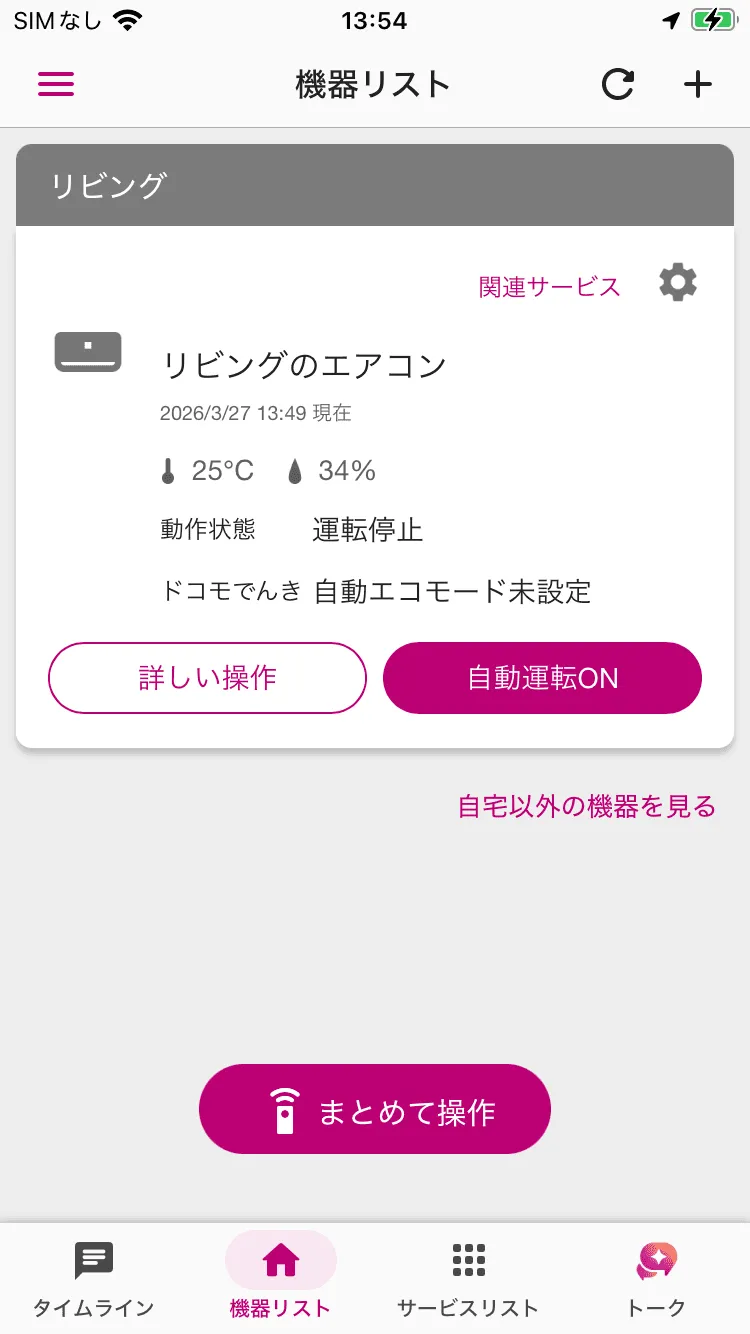This screenshot has height=1334, width=750.
Task: Tap the リビングのエアコン device name
Action: click(x=304, y=366)
